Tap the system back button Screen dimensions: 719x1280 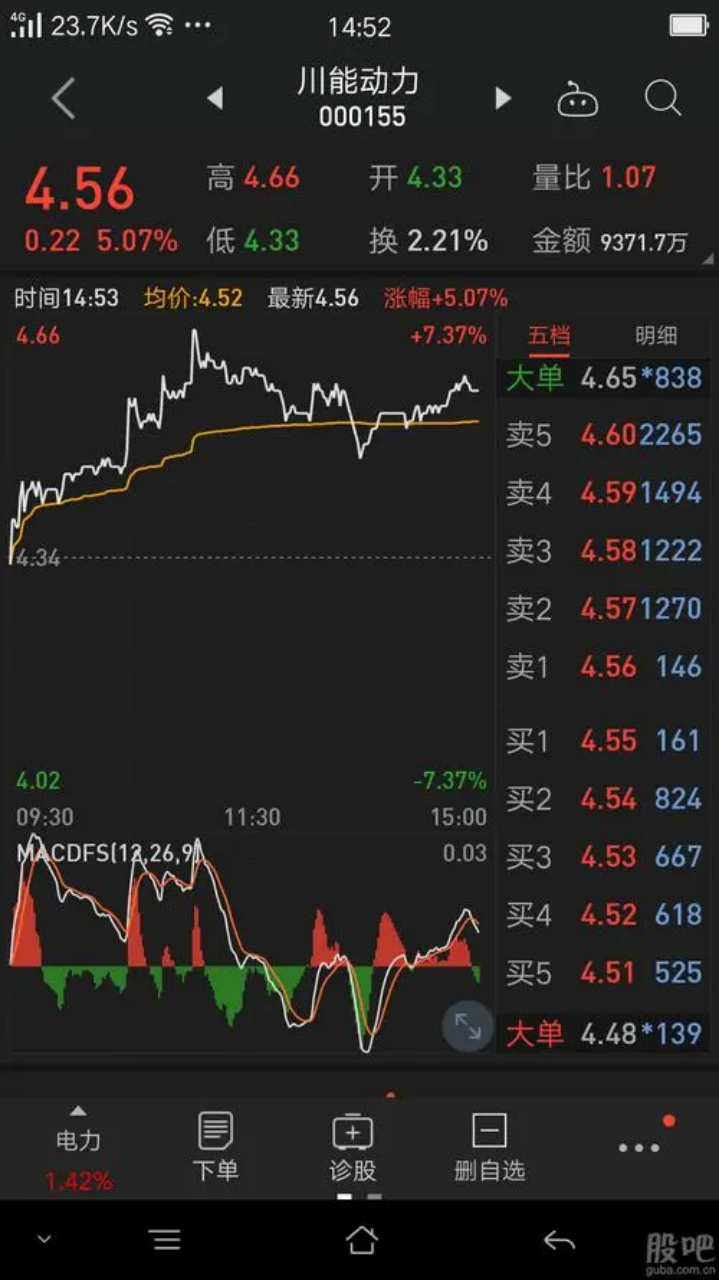559,1241
